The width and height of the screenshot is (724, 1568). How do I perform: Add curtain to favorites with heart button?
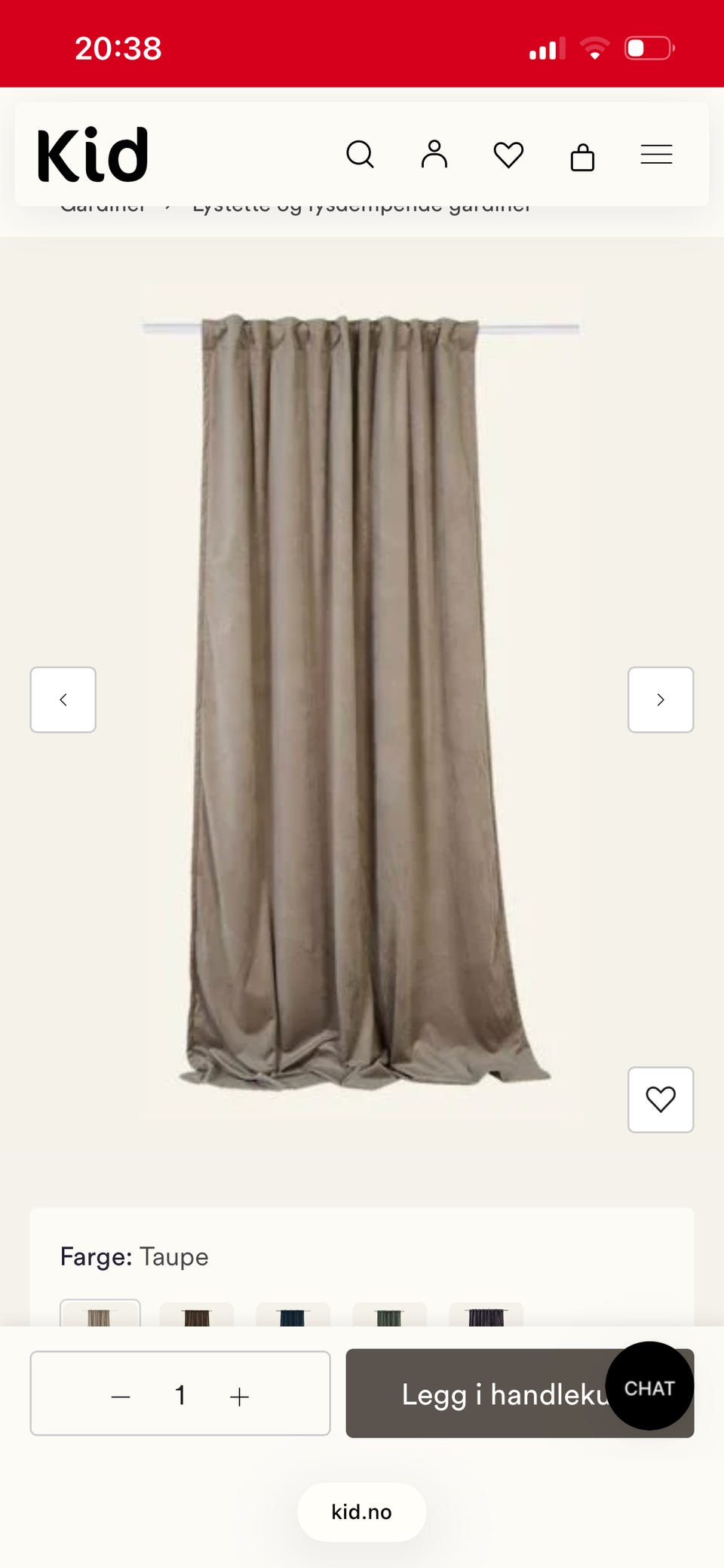point(661,1099)
